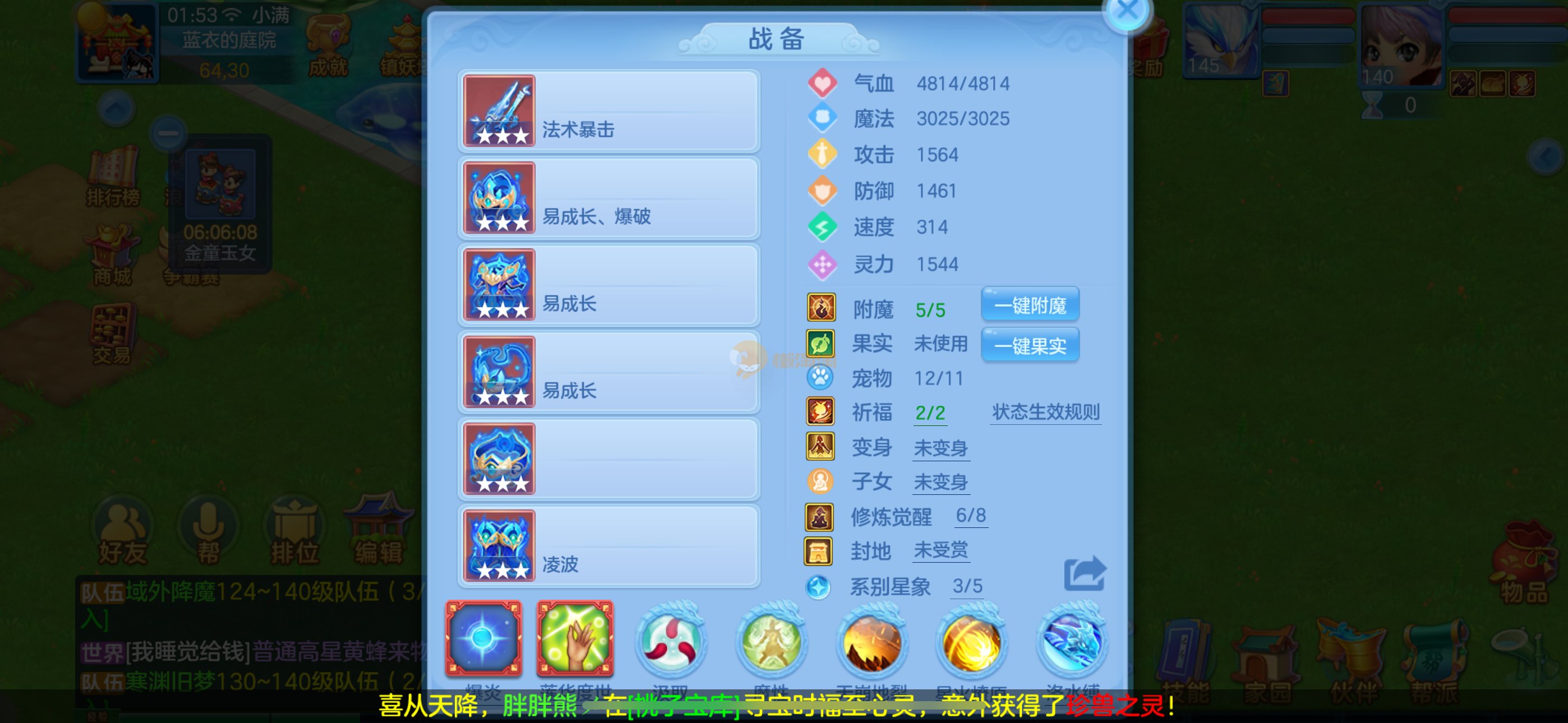Tap the 子女 未变身 link
Viewport: 1568px width, 723px height.
click(940, 483)
